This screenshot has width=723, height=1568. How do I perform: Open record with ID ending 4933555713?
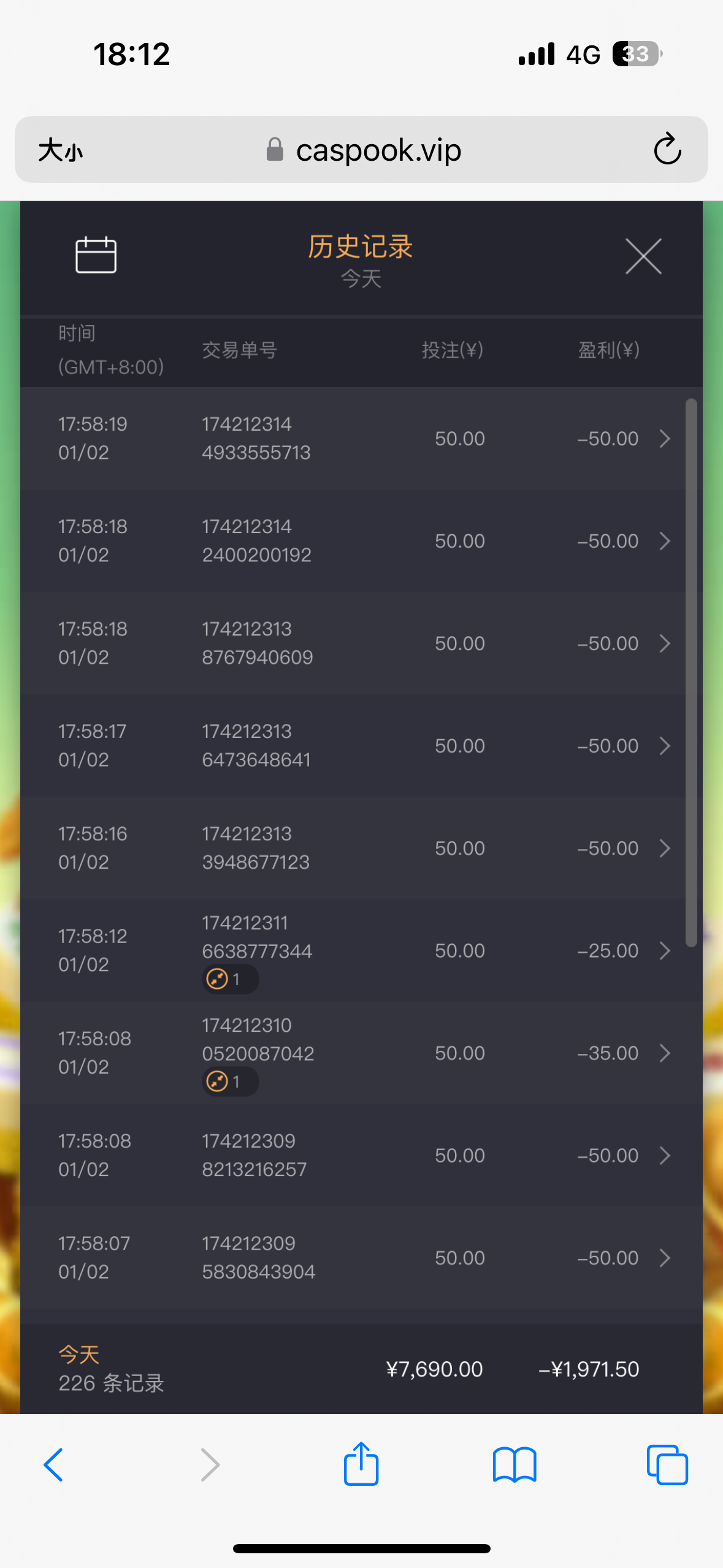click(664, 439)
